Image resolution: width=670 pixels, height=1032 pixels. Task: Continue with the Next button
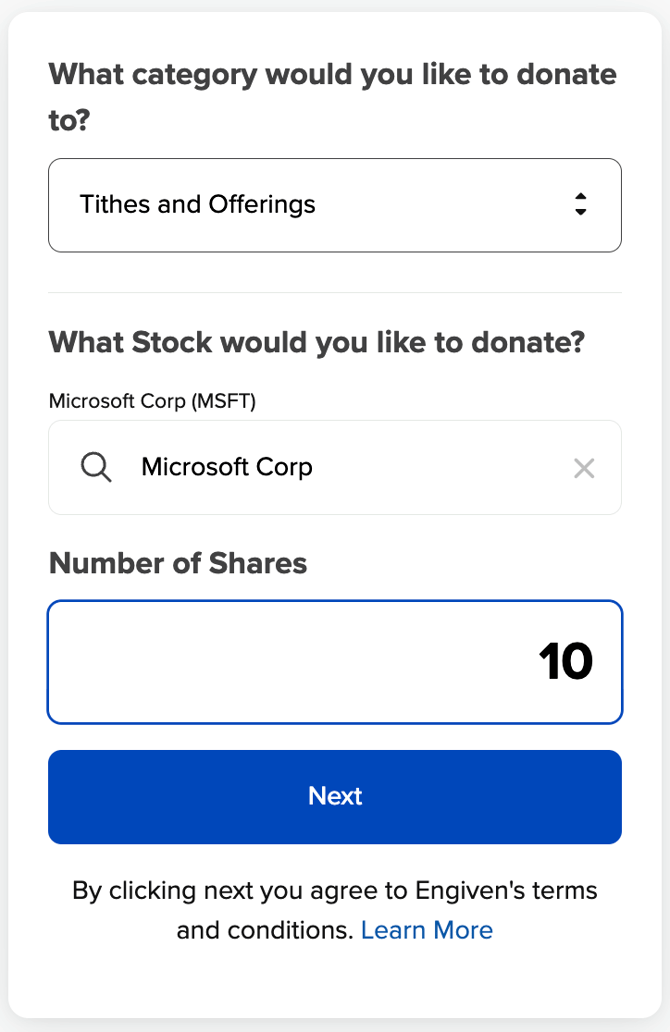point(334,796)
